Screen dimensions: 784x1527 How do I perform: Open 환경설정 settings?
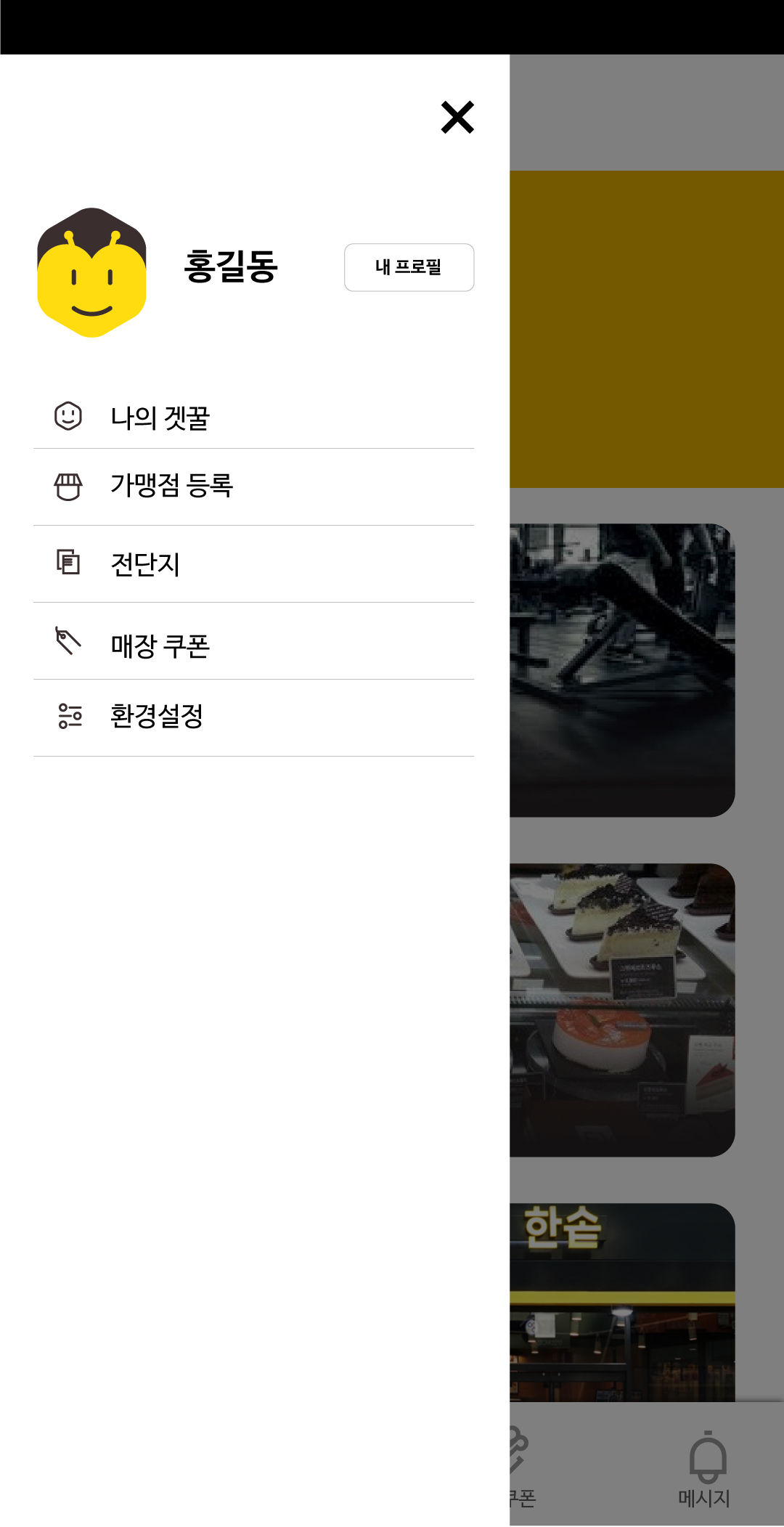pos(156,717)
